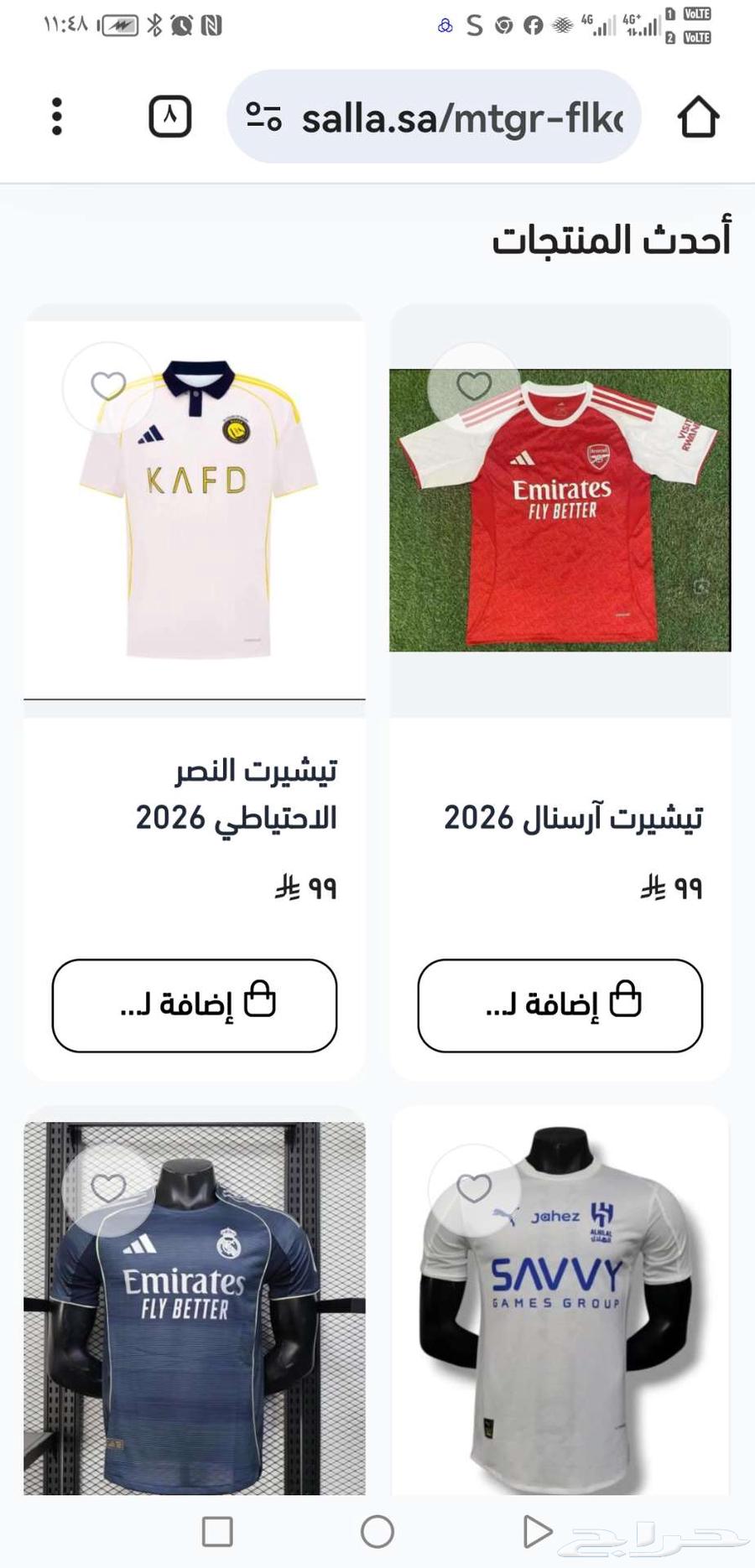Toggle the favorite heart on the Al-Hilal white jersey

tap(473, 1188)
